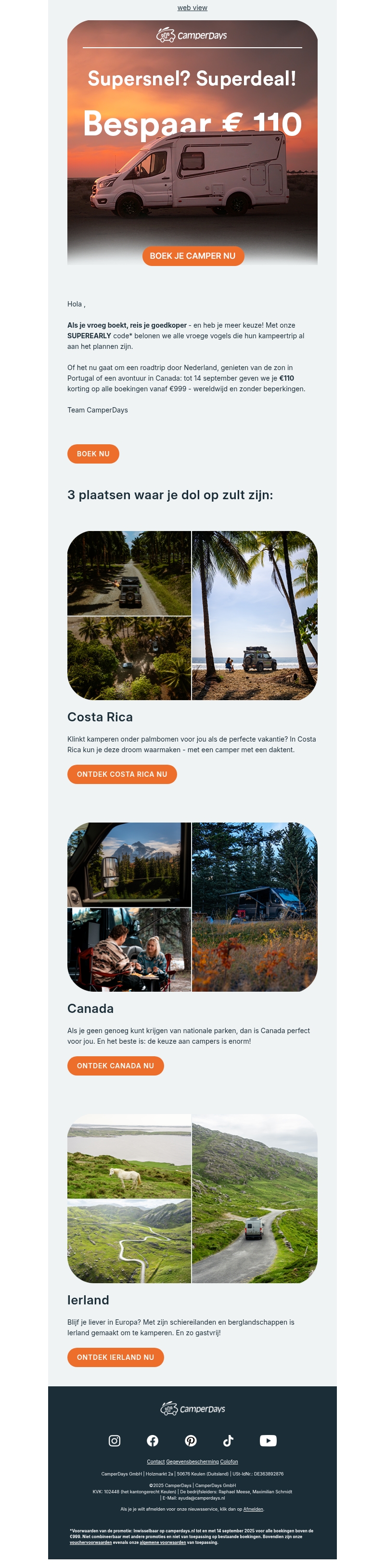The image size is (385, 1568).
Task: Open the Pinterest icon in the footer
Action: click(191, 1441)
